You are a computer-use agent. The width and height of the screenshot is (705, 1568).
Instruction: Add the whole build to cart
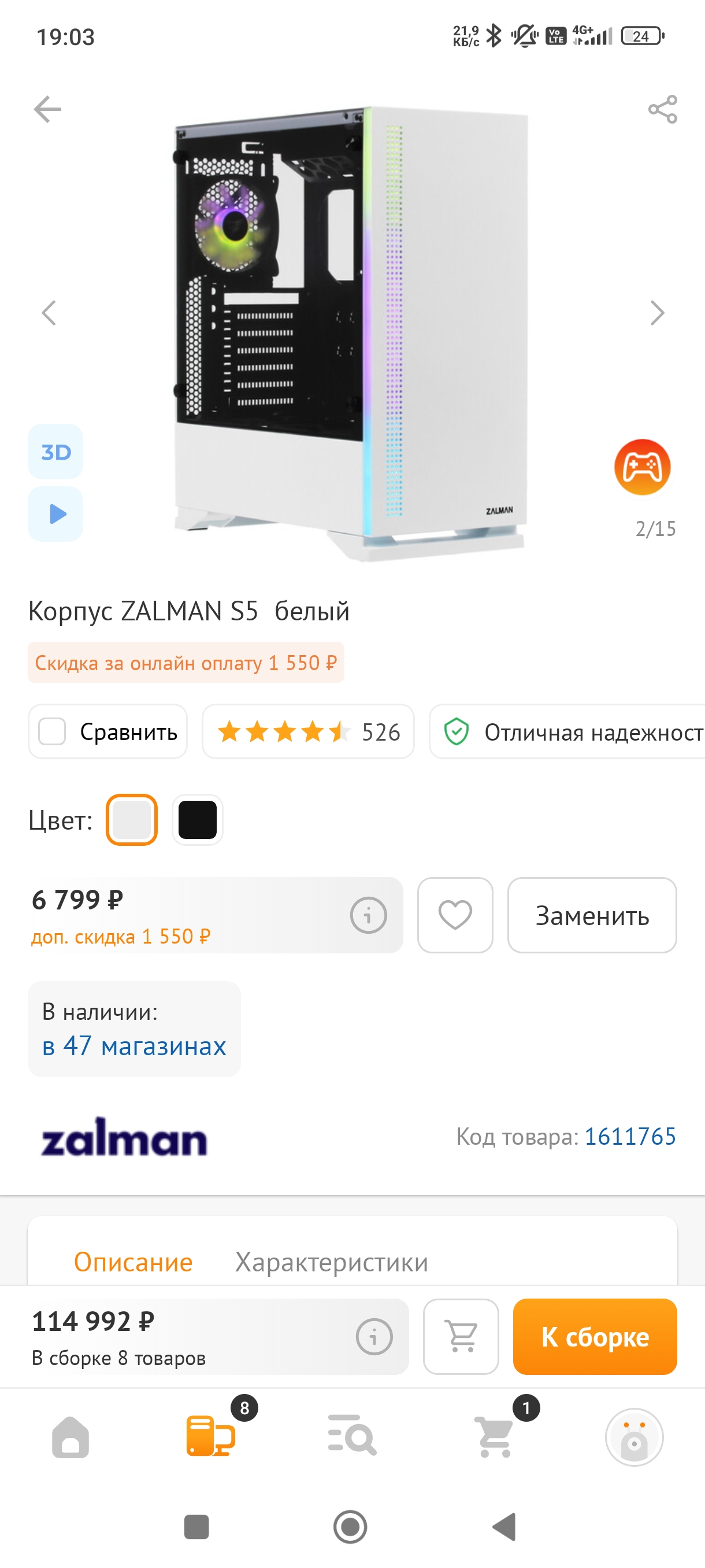pyautogui.click(x=461, y=1337)
